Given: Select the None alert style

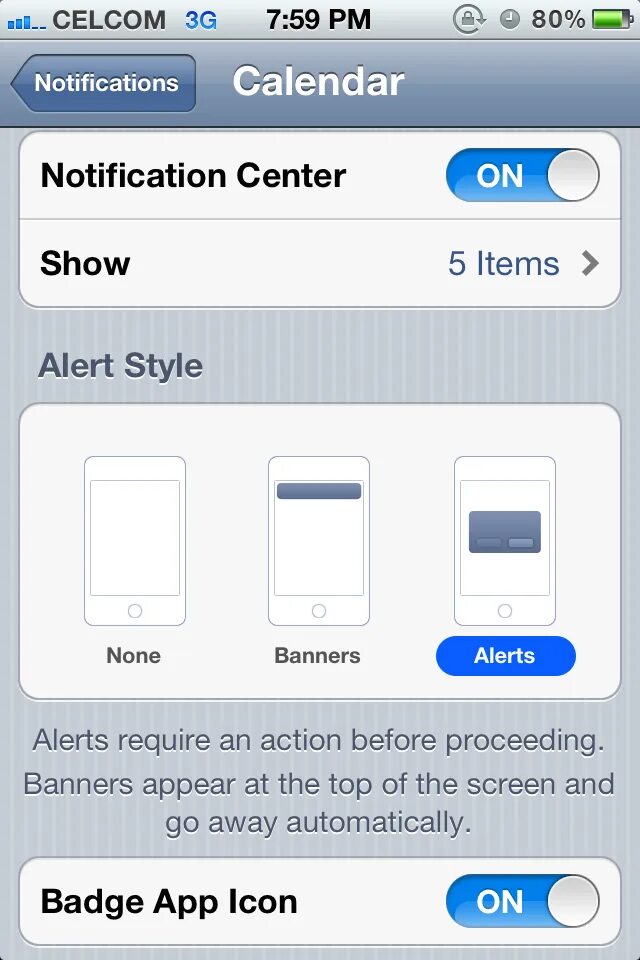Looking at the screenshot, I should [x=134, y=560].
